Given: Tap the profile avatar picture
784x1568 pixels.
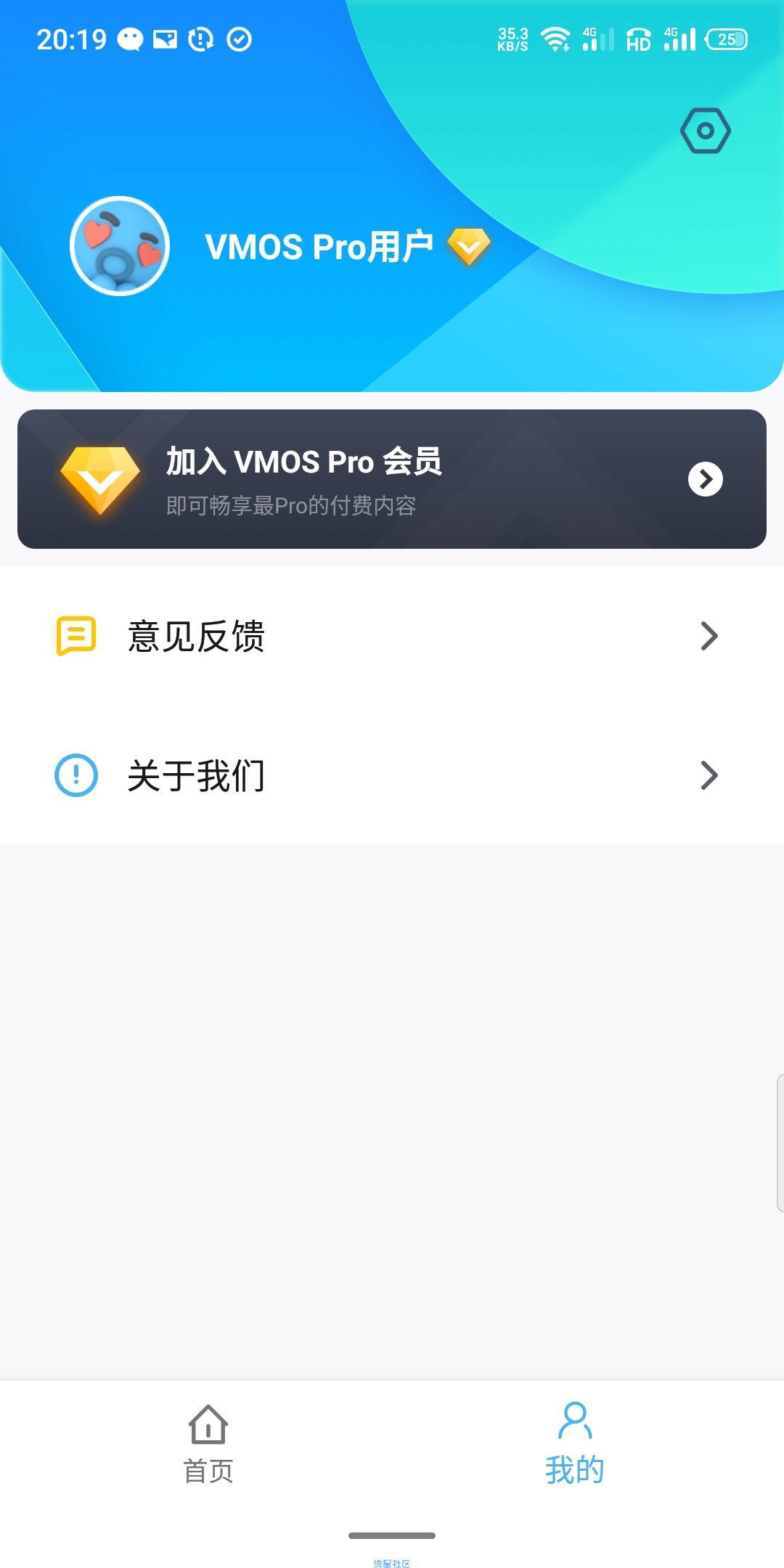Looking at the screenshot, I should 120,246.
